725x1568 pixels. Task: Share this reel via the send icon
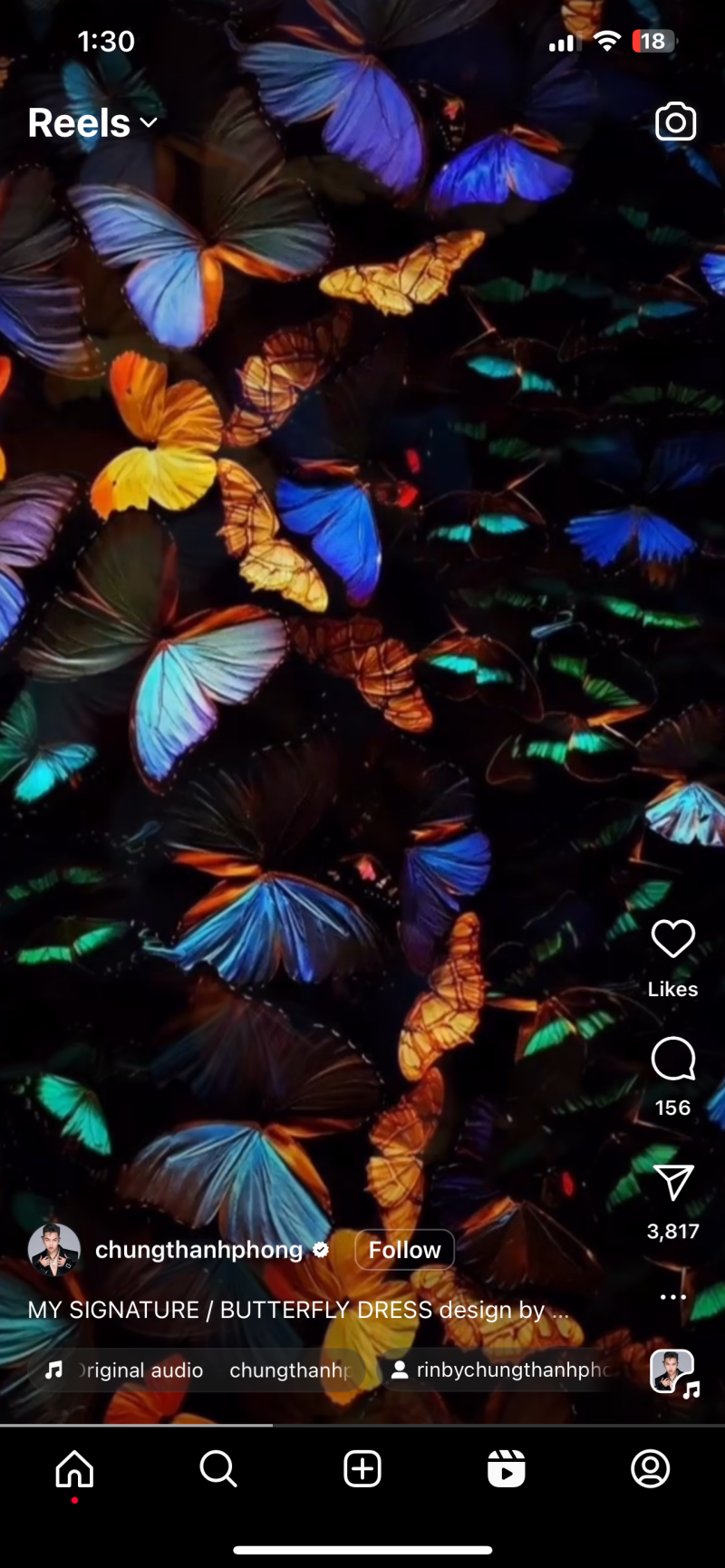pos(672,1182)
